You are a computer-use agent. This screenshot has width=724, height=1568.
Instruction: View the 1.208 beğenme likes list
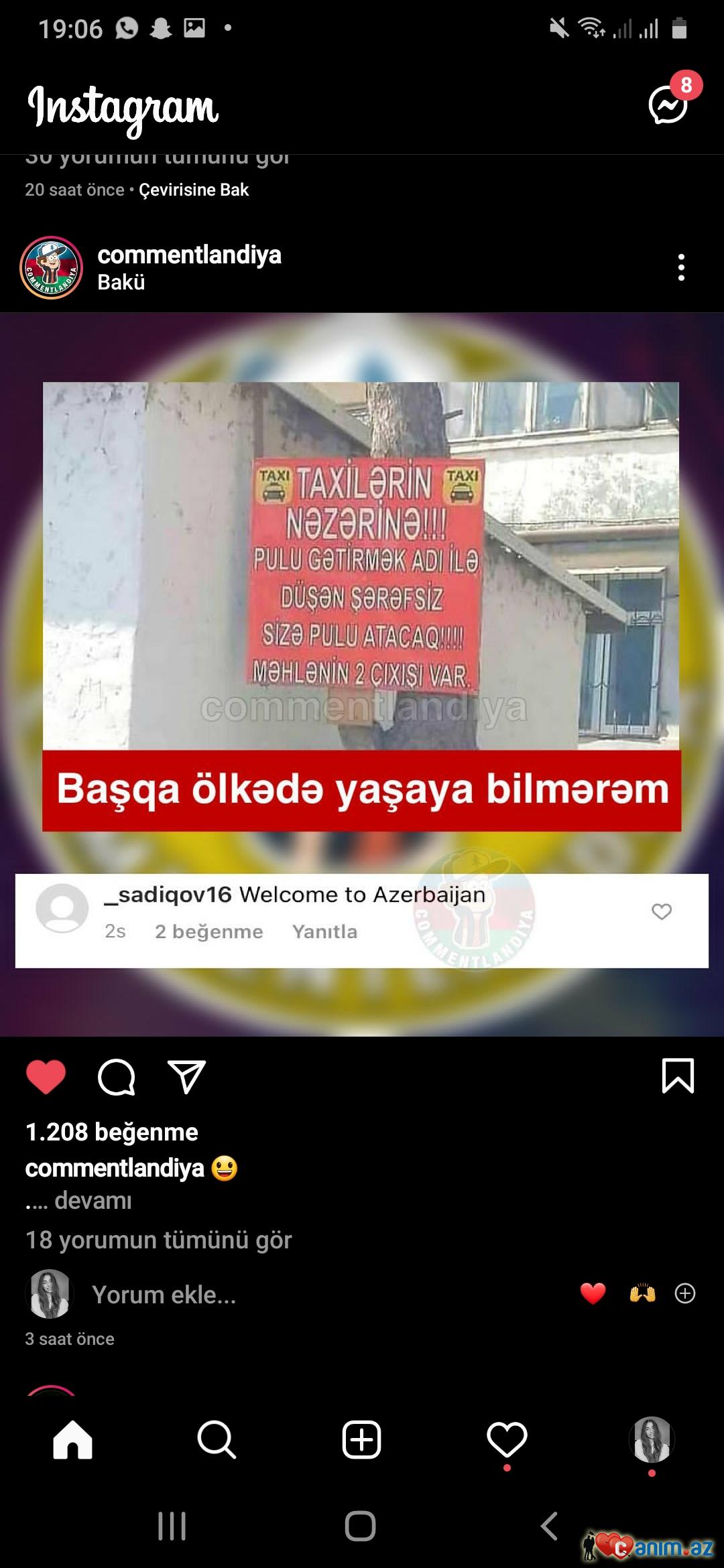pyautogui.click(x=112, y=1132)
